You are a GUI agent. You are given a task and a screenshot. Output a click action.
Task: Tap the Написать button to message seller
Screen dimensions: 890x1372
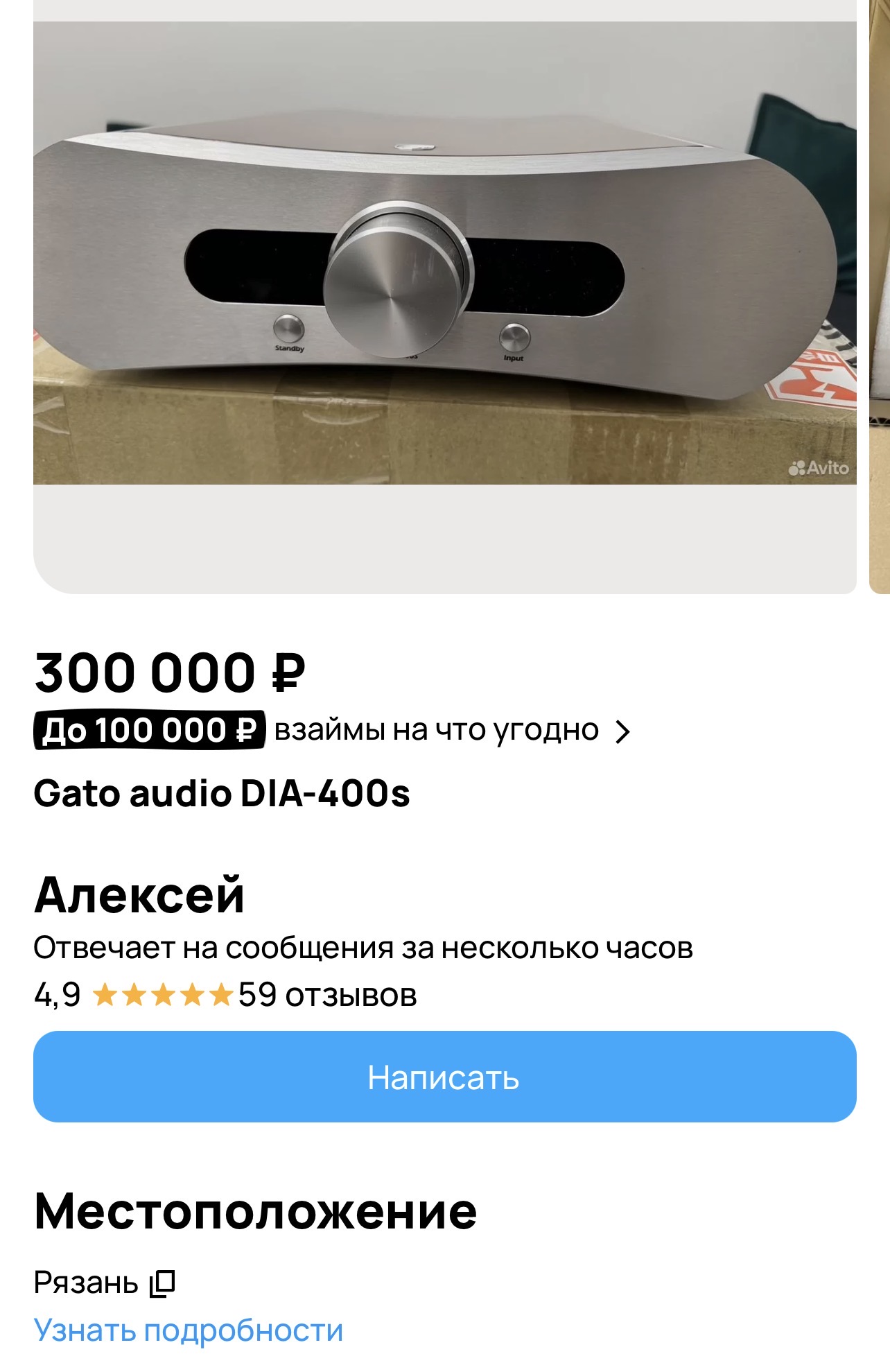pyautogui.click(x=444, y=1077)
